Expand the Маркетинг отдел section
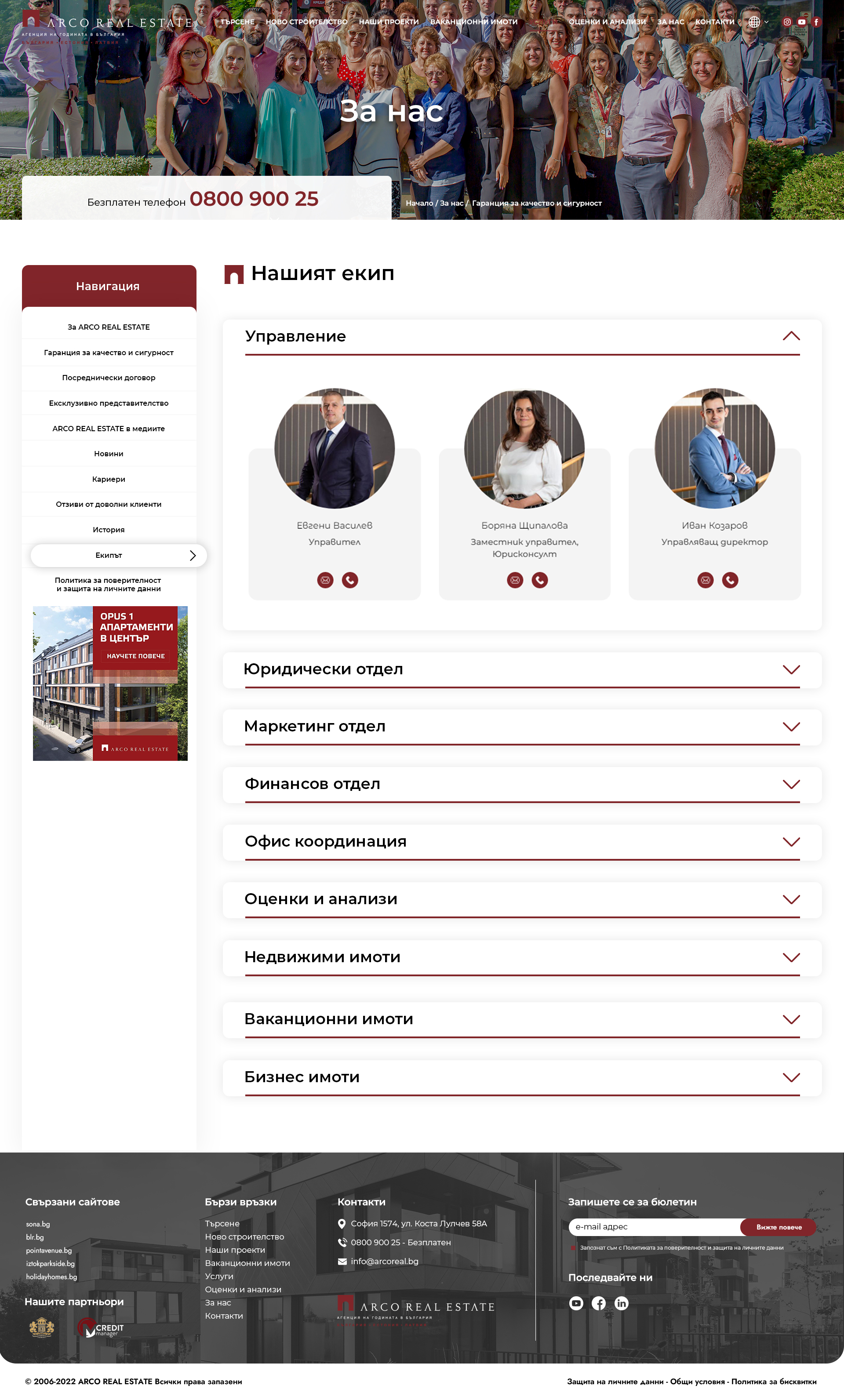This screenshot has height=1400, width=844. (x=790, y=727)
